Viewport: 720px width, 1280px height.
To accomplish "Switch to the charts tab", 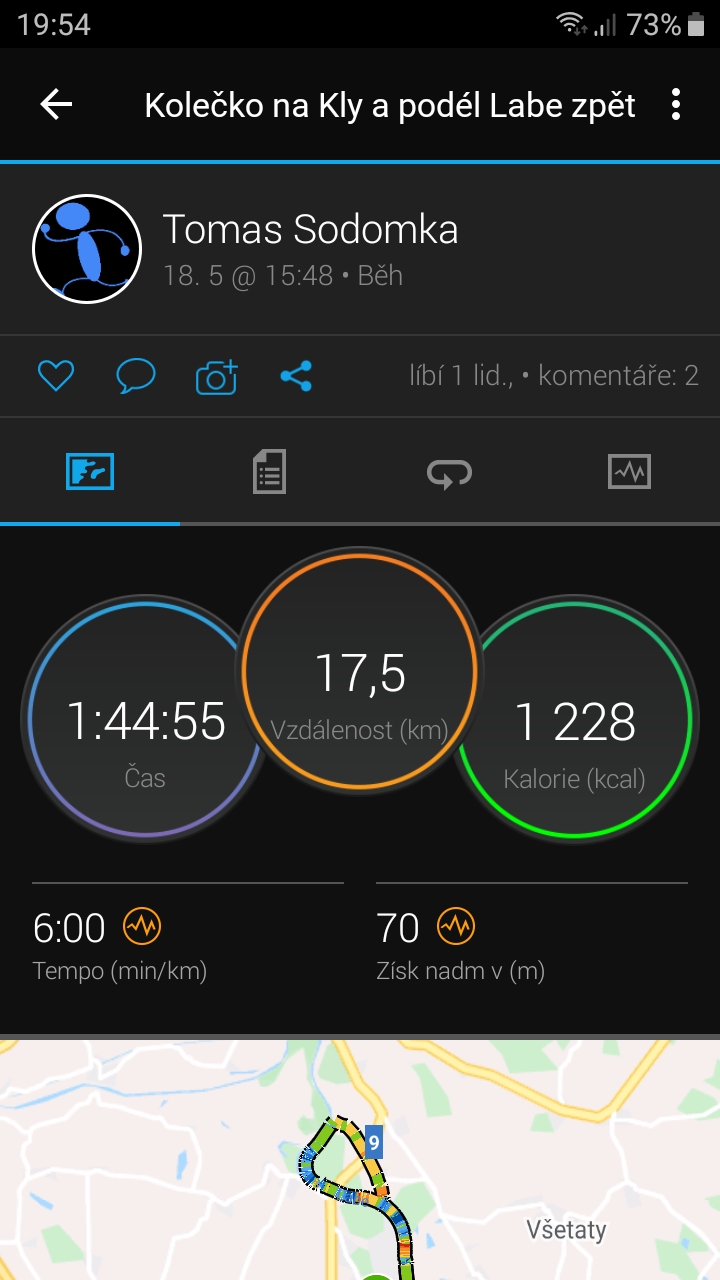I will [629, 471].
